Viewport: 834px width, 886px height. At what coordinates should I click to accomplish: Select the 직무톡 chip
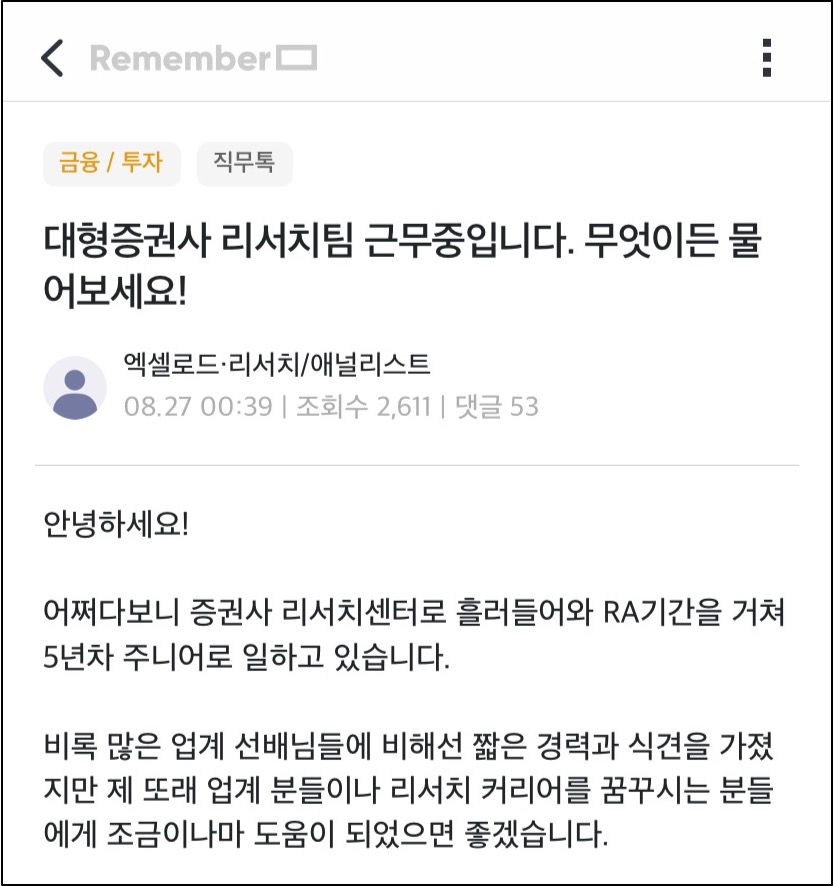tap(244, 162)
